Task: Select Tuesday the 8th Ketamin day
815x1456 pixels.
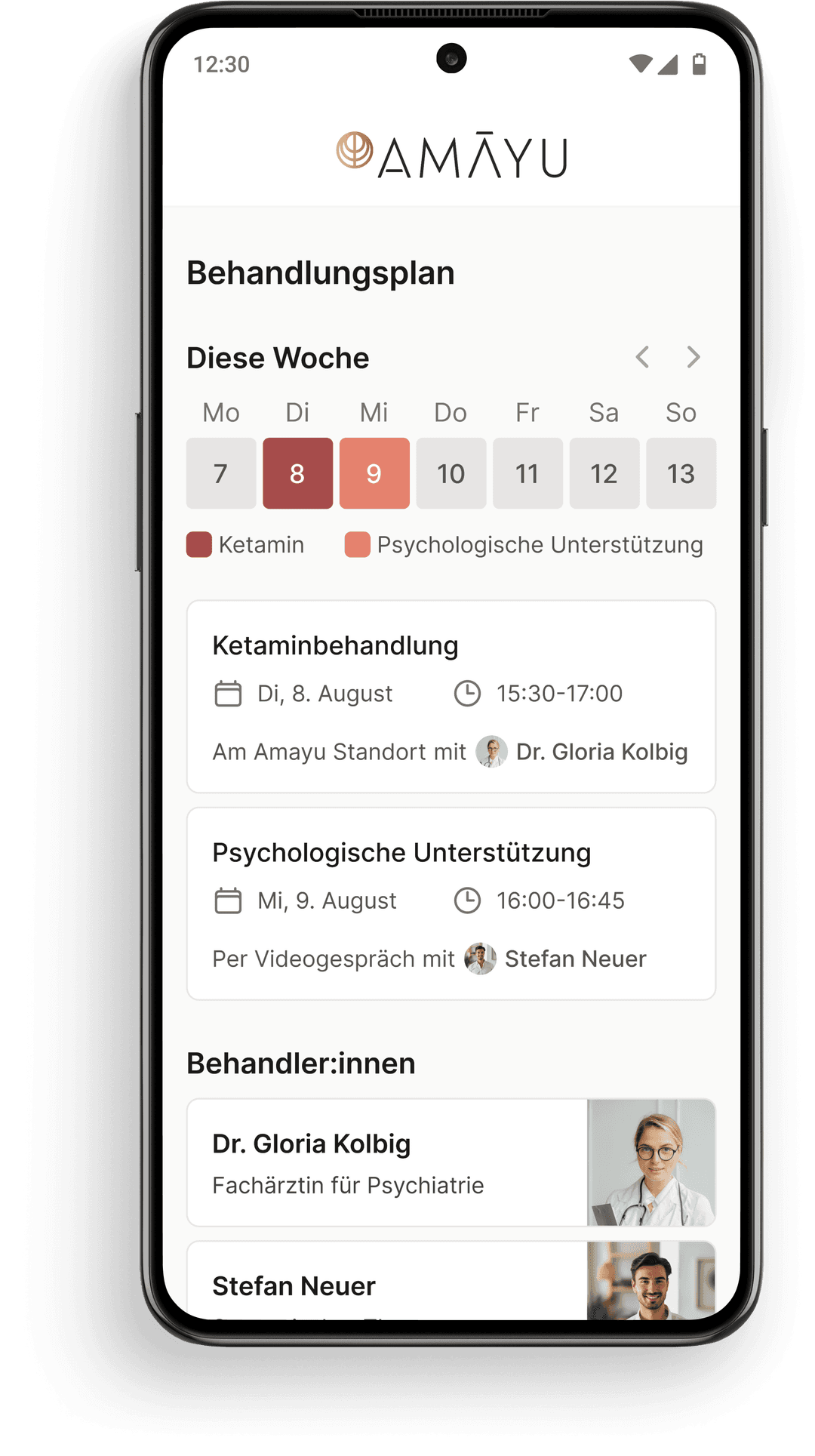Action: pos(297,473)
